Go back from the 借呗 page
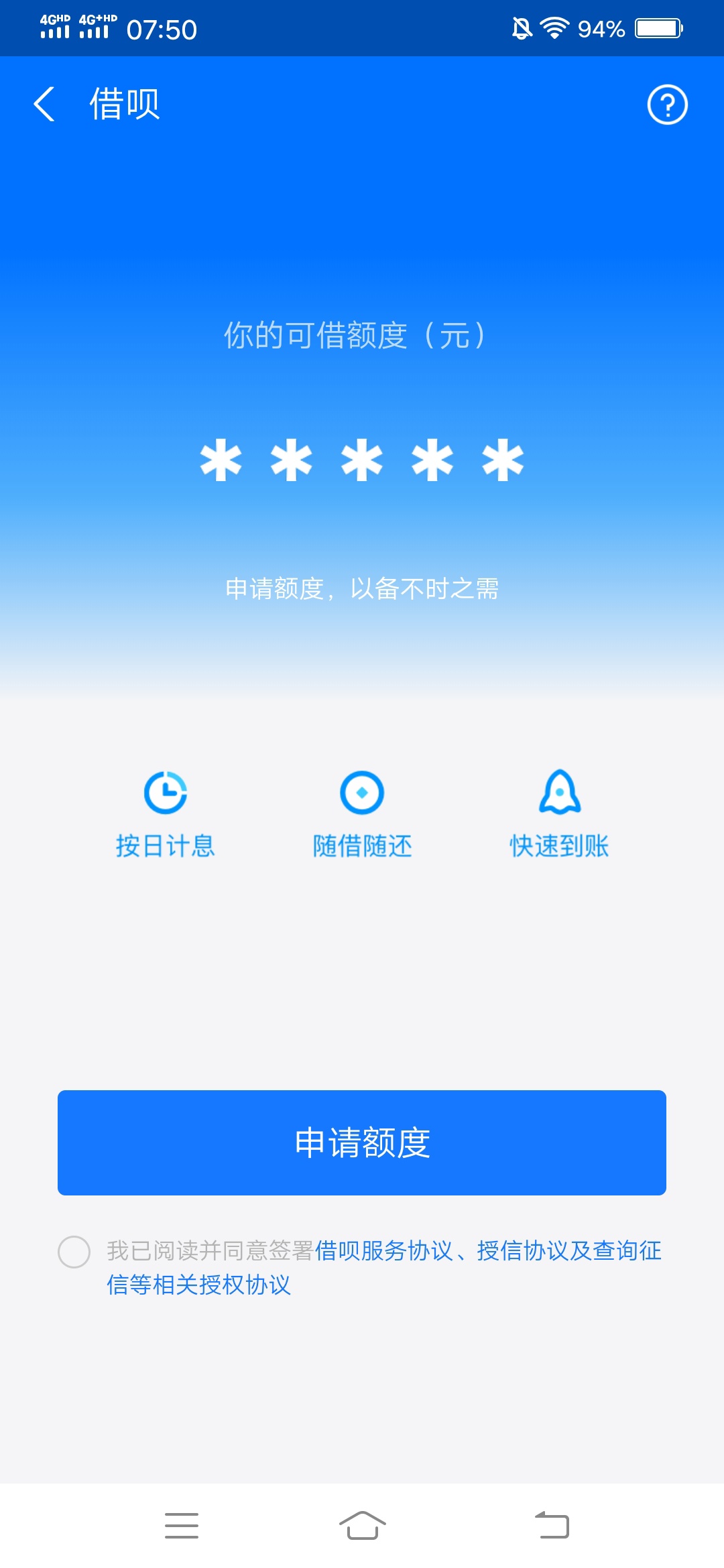The width and height of the screenshot is (724, 1568). [44, 105]
